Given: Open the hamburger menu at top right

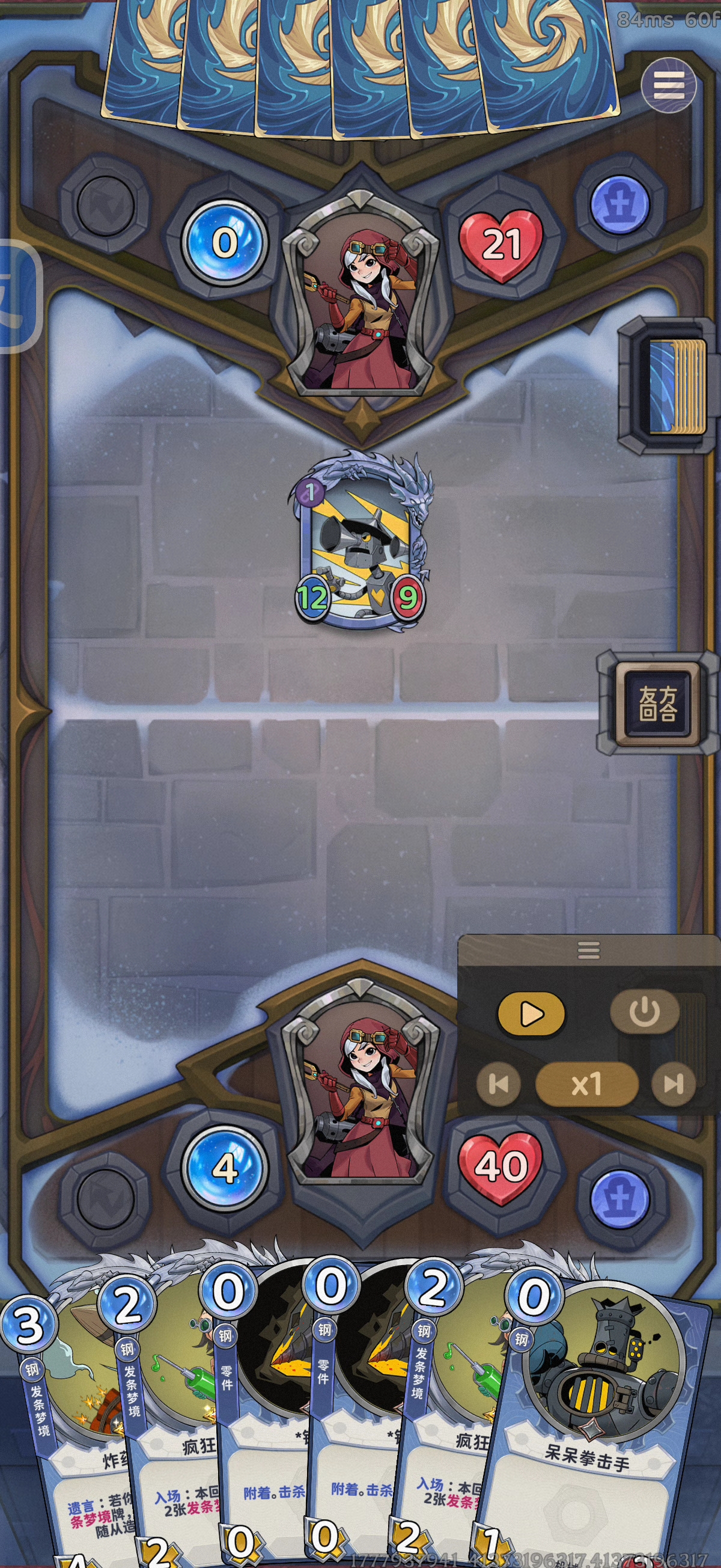Looking at the screenshot, I should pyautogui.click(x=669, y=85).
